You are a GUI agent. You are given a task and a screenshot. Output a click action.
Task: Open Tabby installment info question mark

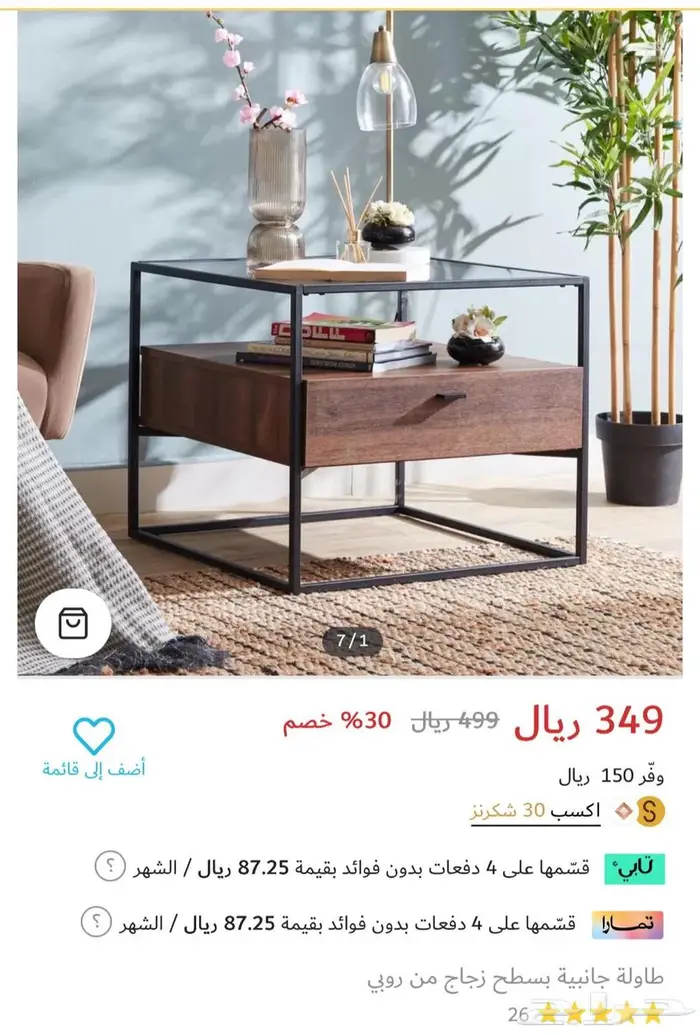tap(110, 866)
